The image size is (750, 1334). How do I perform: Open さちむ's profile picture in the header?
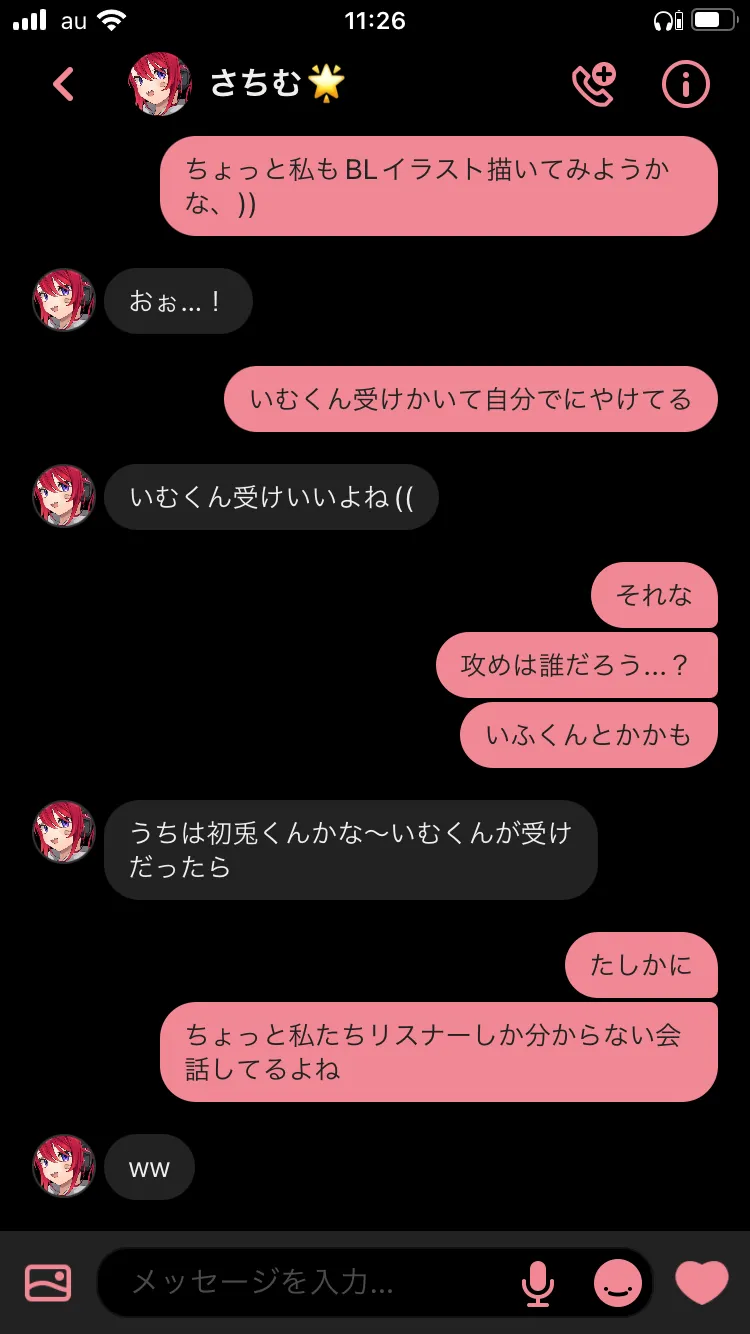[160, 85]
